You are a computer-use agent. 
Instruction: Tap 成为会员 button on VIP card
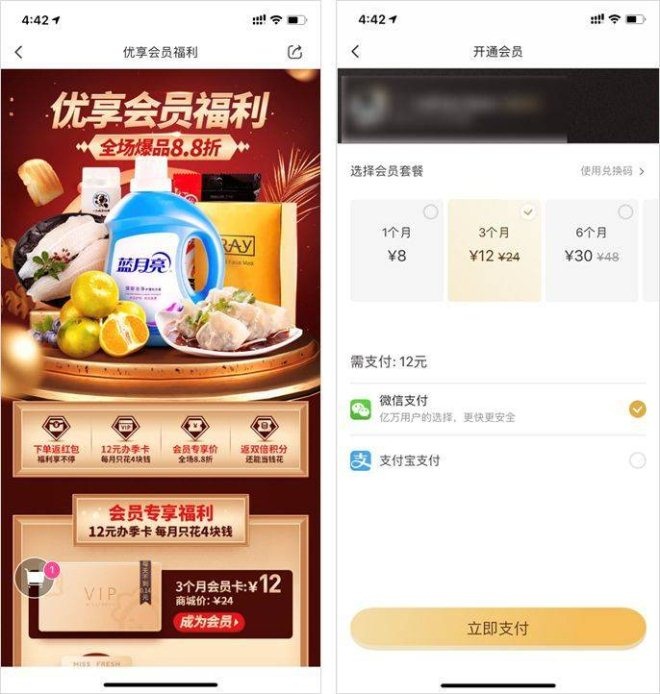point(211,622)
